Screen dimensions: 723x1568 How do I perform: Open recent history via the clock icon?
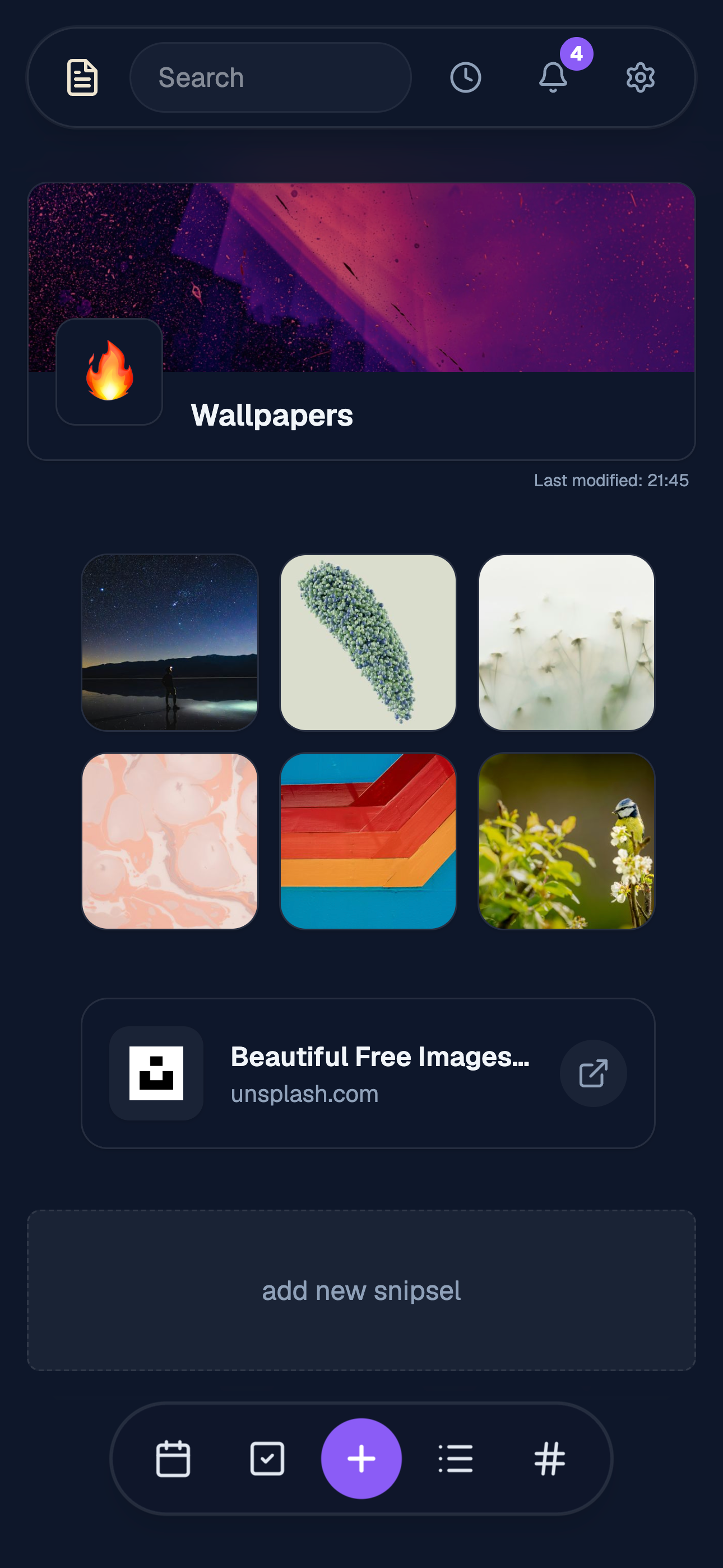pyautogui.click(x=466, y=77)
